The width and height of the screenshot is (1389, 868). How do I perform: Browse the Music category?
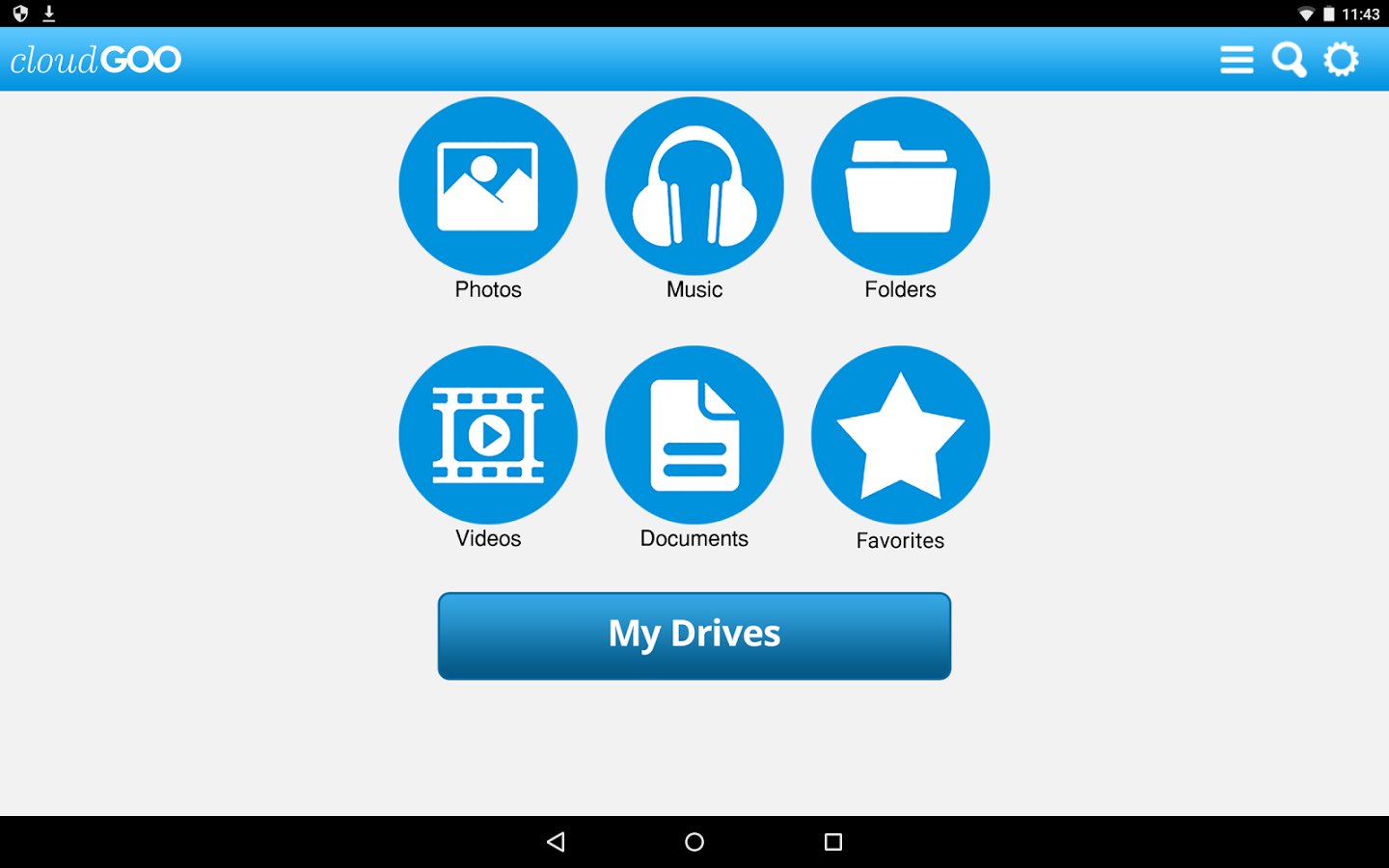click(x=694, y=186)
